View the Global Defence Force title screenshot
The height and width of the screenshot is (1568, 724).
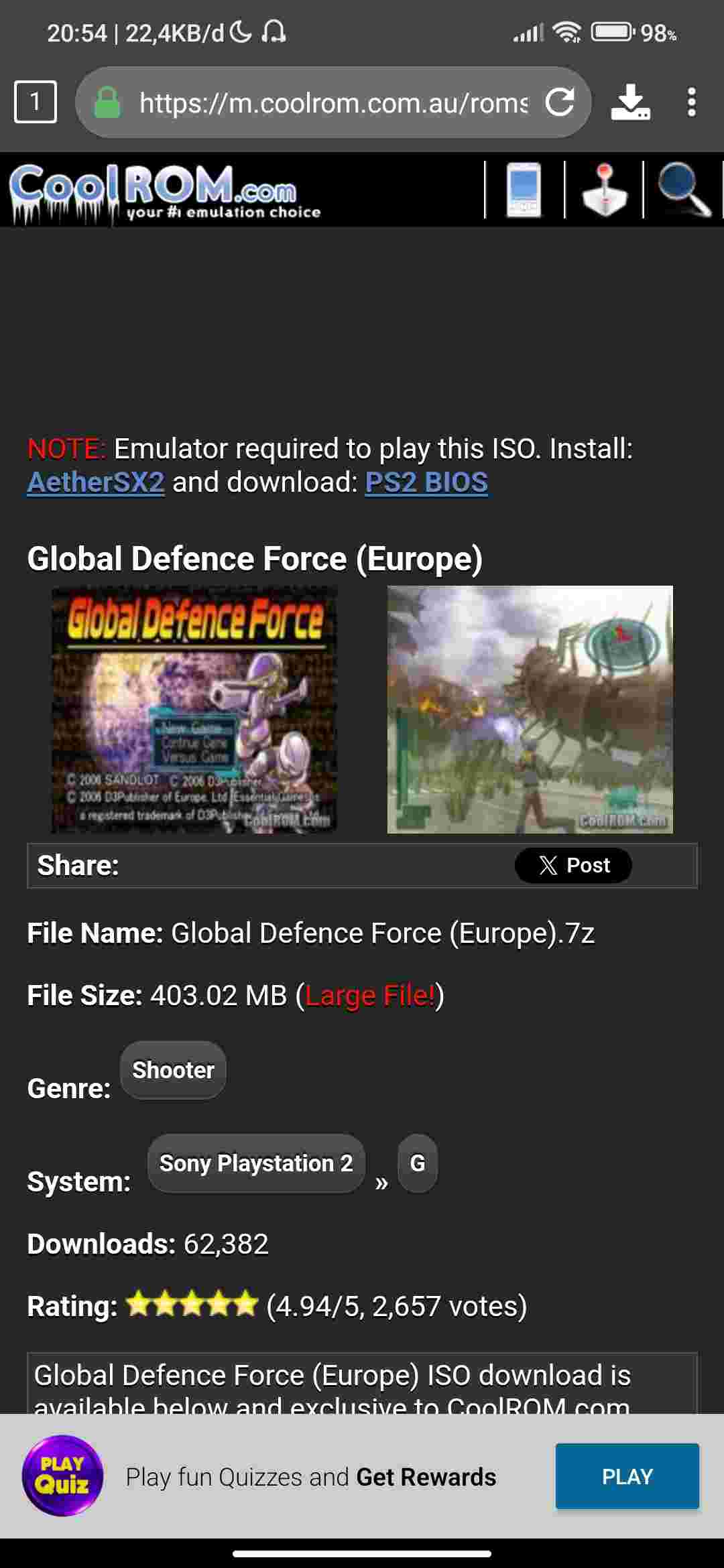point(194,710)
